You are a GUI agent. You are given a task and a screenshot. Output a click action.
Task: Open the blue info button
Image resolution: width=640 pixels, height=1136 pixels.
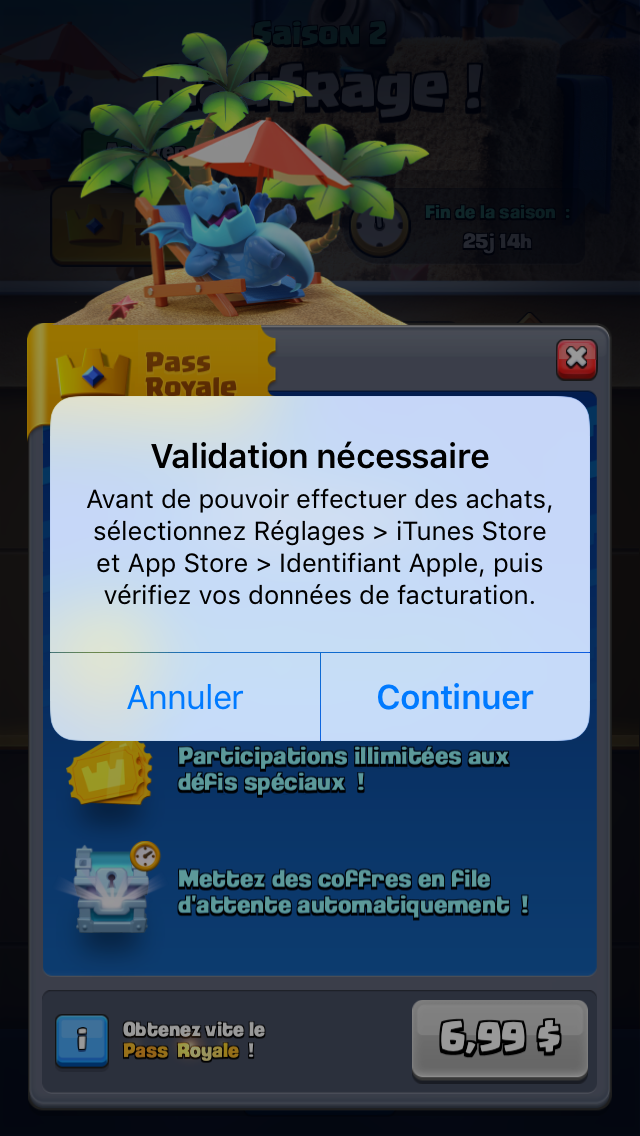coord(82,1041)
